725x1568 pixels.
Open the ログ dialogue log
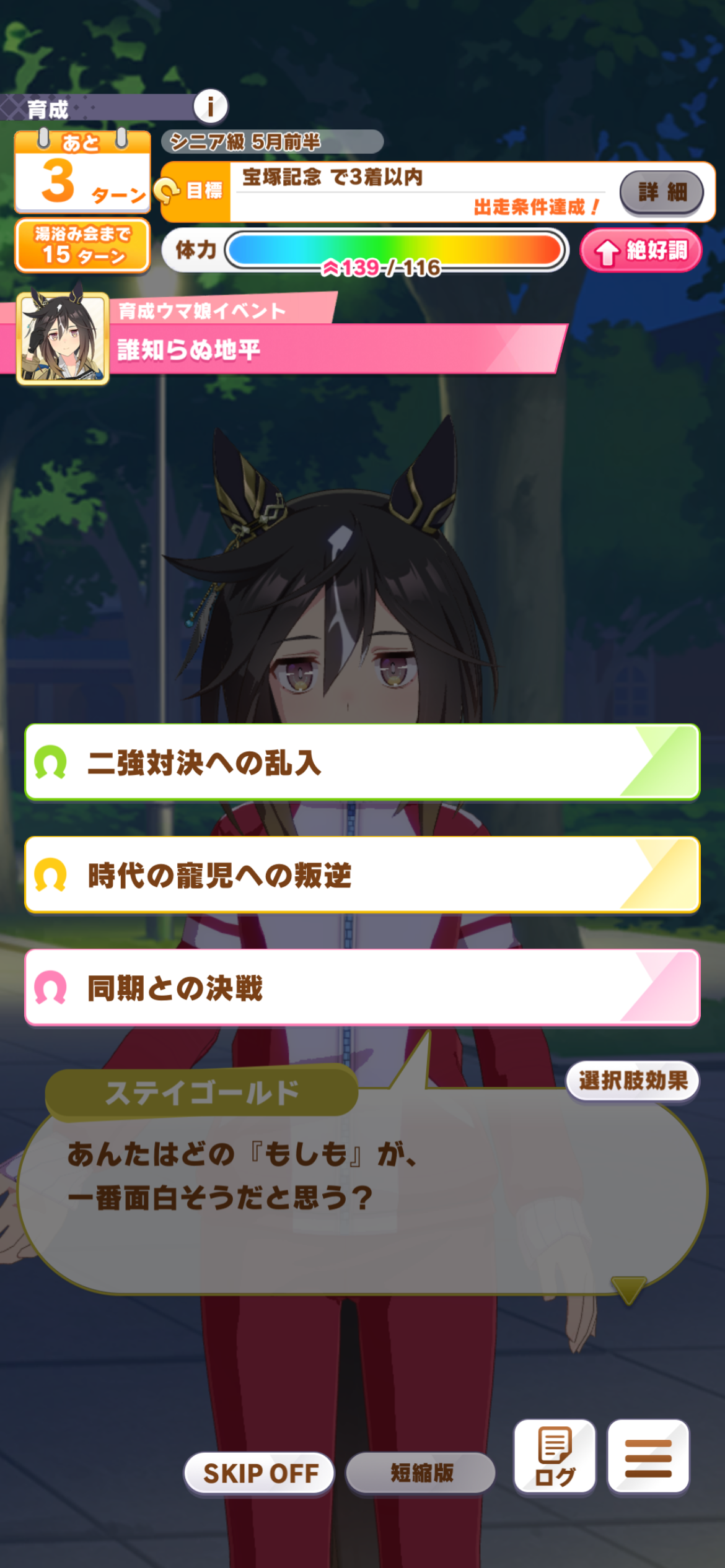(x=555, y=1457)
